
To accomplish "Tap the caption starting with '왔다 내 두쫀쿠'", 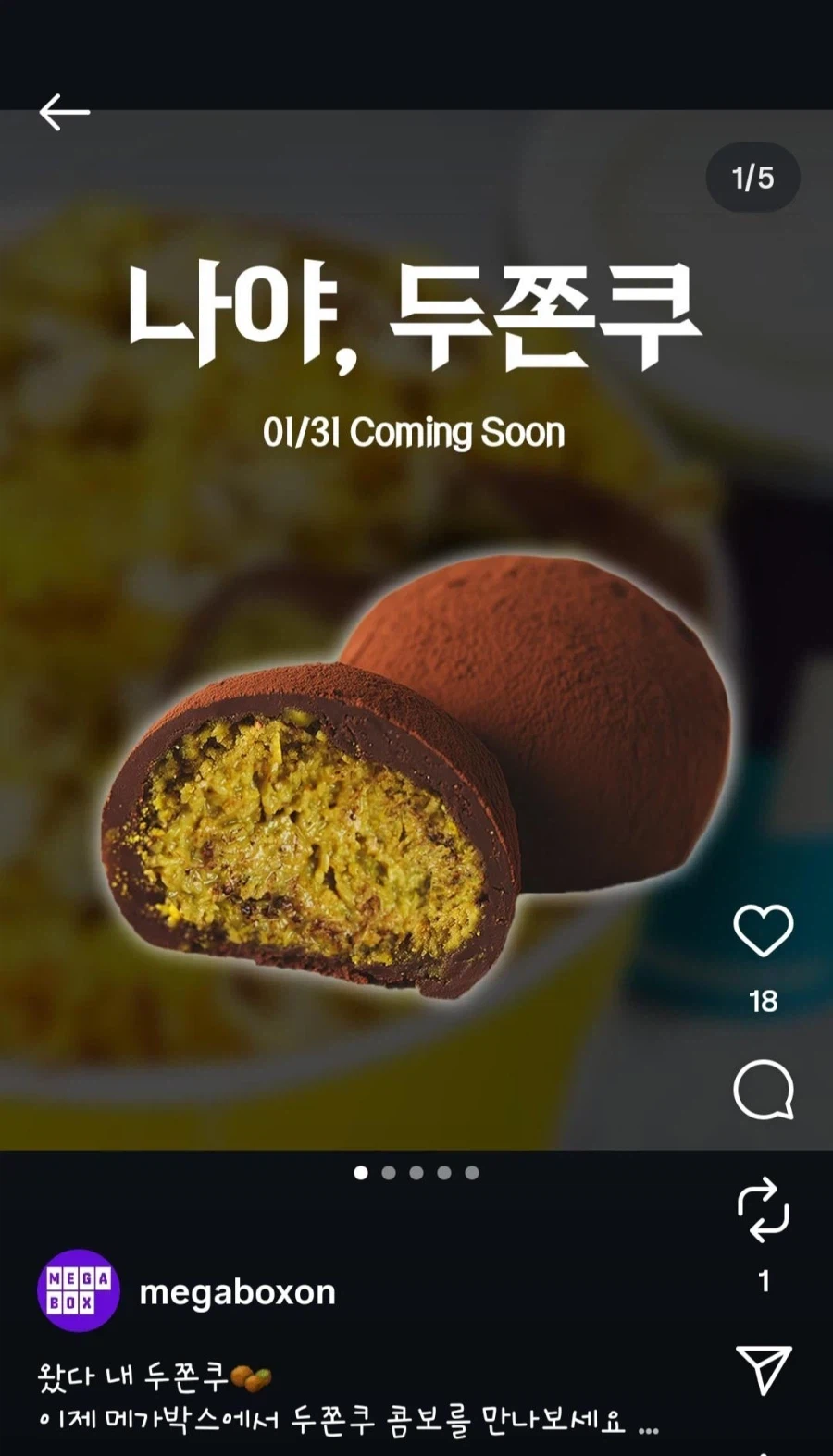I will coord(148,1376).
